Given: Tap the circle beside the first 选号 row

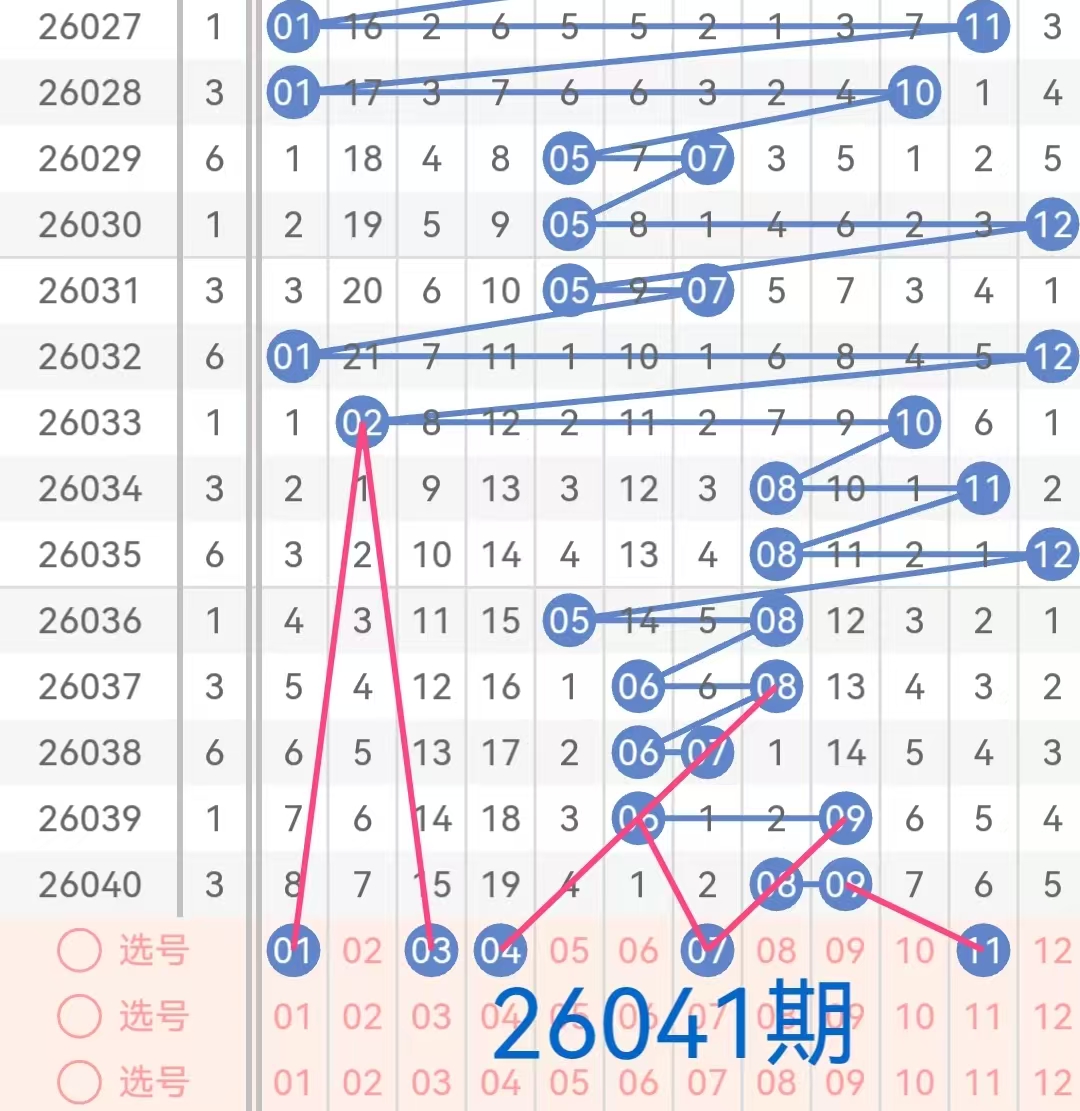Looking at the screenshot, I should pos(79,950).
